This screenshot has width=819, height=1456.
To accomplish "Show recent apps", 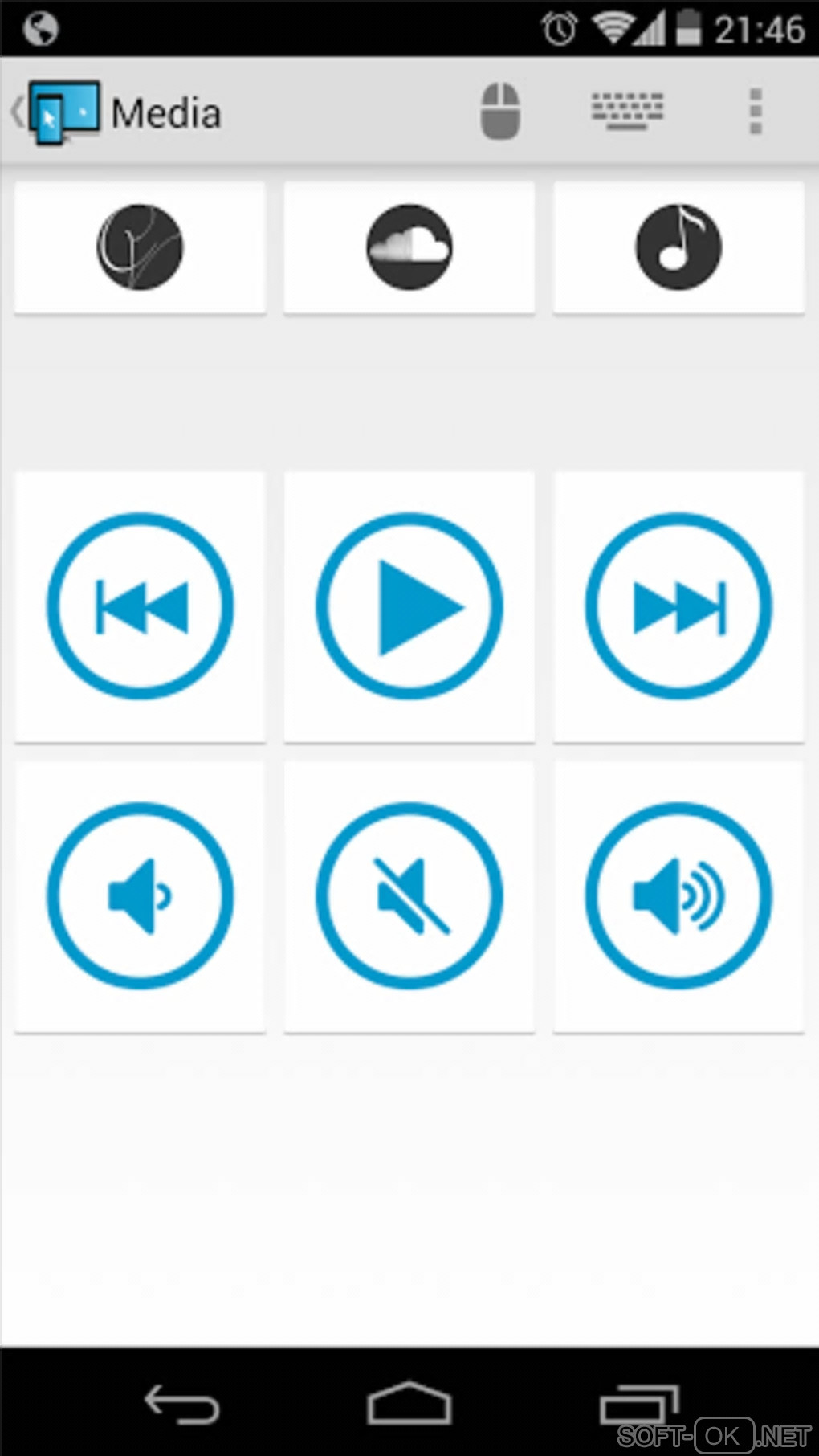I will coord(638,1404).
